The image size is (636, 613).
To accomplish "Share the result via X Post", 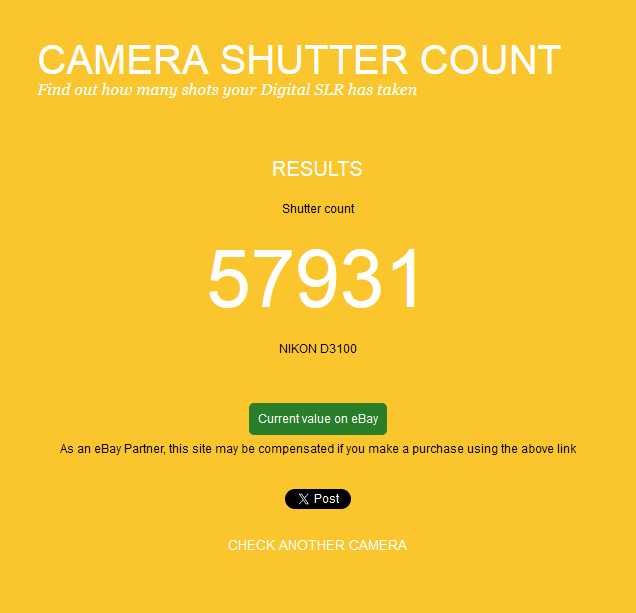I will 318,499.
